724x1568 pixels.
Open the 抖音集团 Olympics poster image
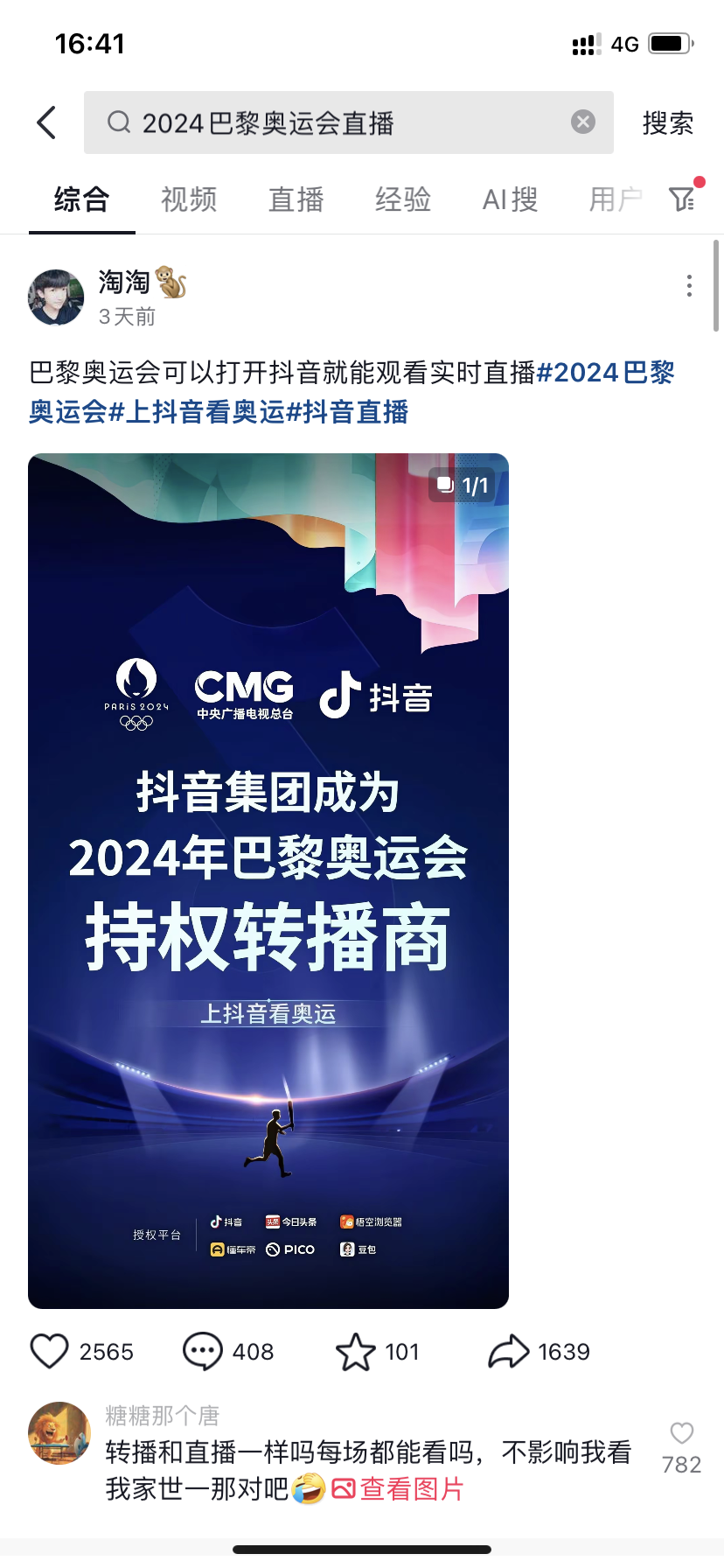point(268,881)
